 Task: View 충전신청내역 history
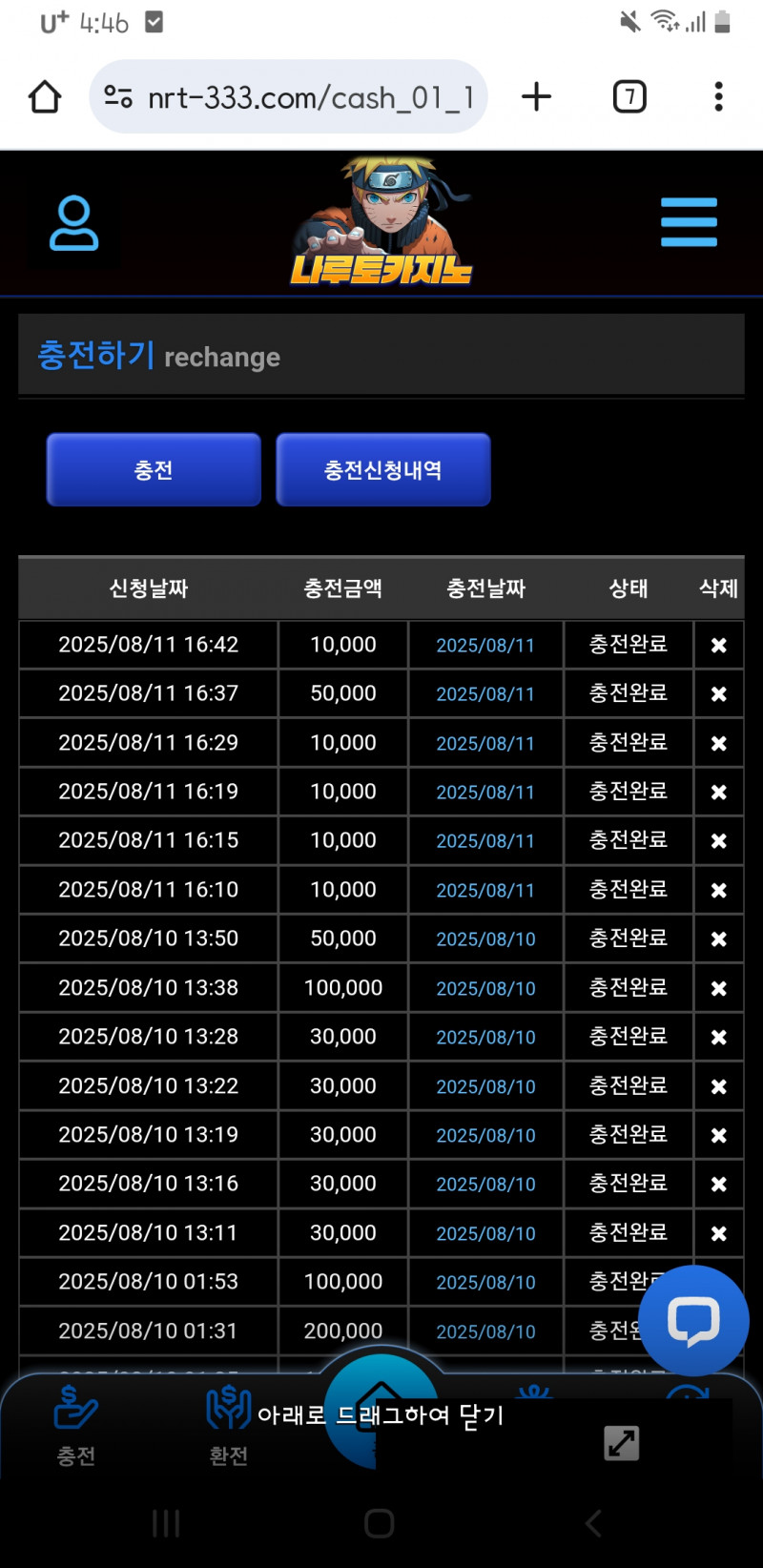point(383,469)
